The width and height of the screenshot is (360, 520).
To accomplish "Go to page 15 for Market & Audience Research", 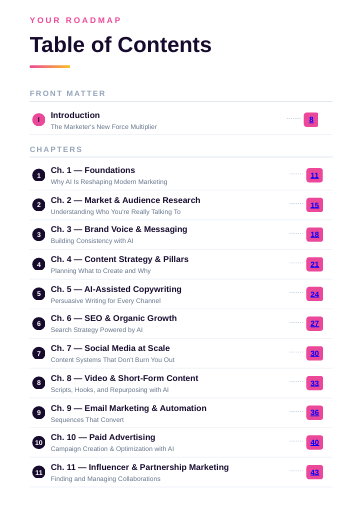I will click(x=315, y=205).
